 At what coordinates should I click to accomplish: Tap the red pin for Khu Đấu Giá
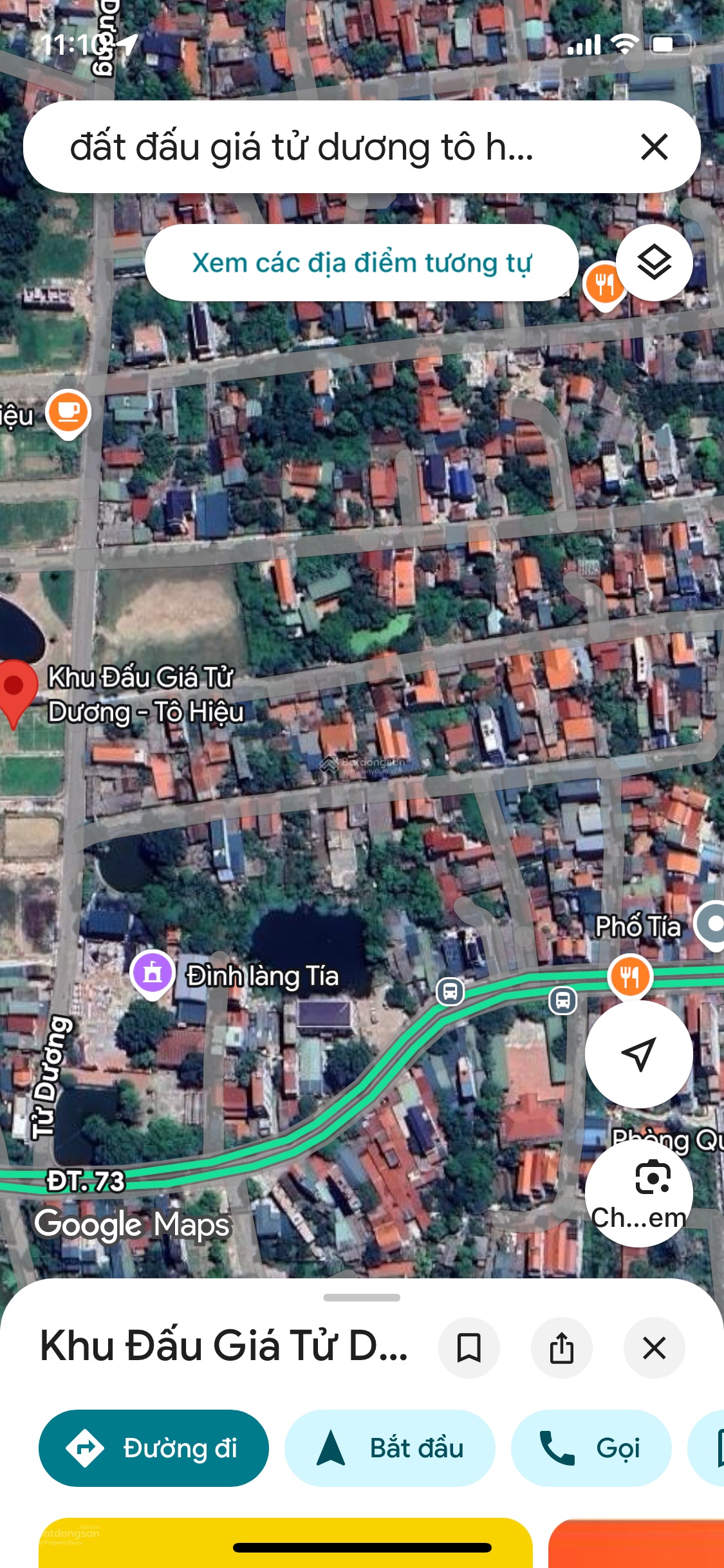pos(14,689)
